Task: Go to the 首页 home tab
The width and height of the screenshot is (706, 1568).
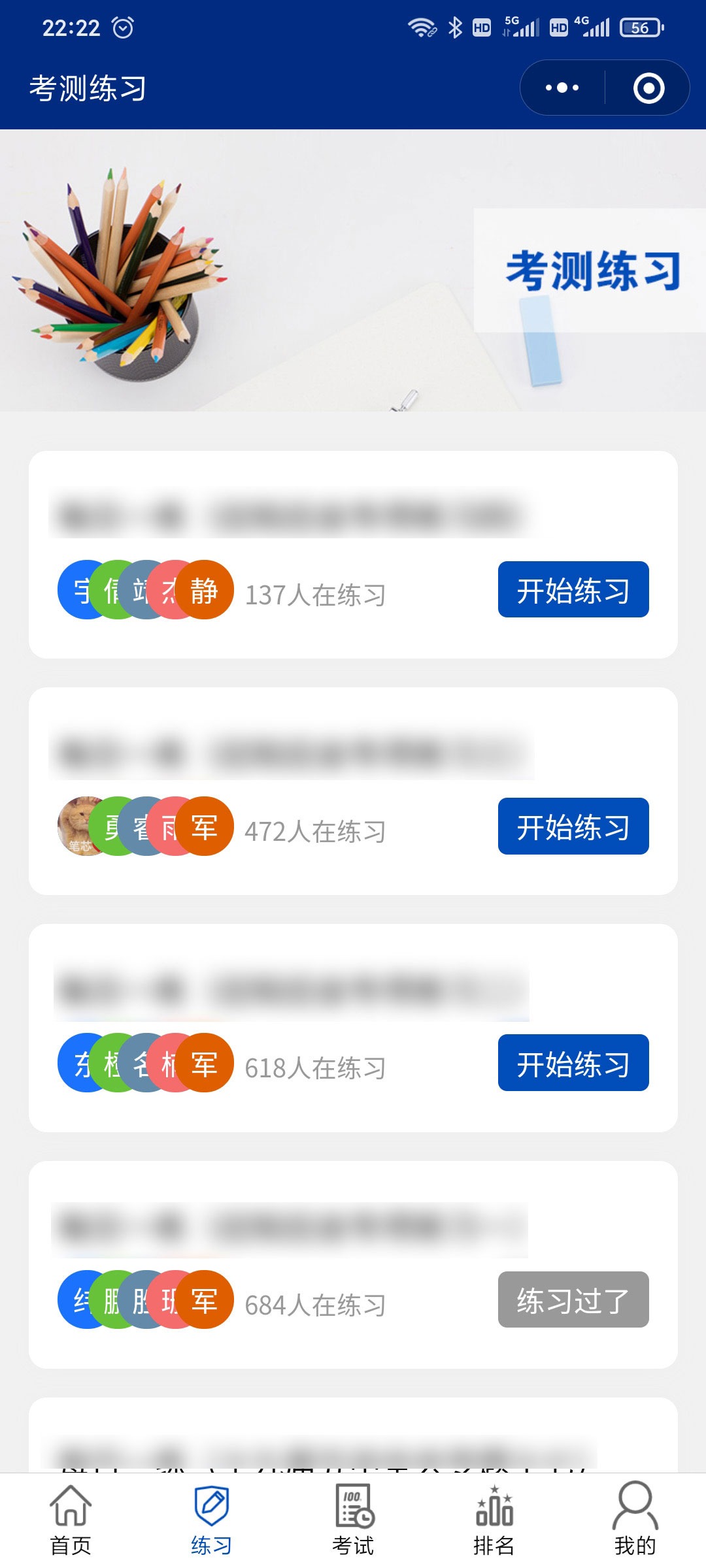Action: tap(71, 1520)
